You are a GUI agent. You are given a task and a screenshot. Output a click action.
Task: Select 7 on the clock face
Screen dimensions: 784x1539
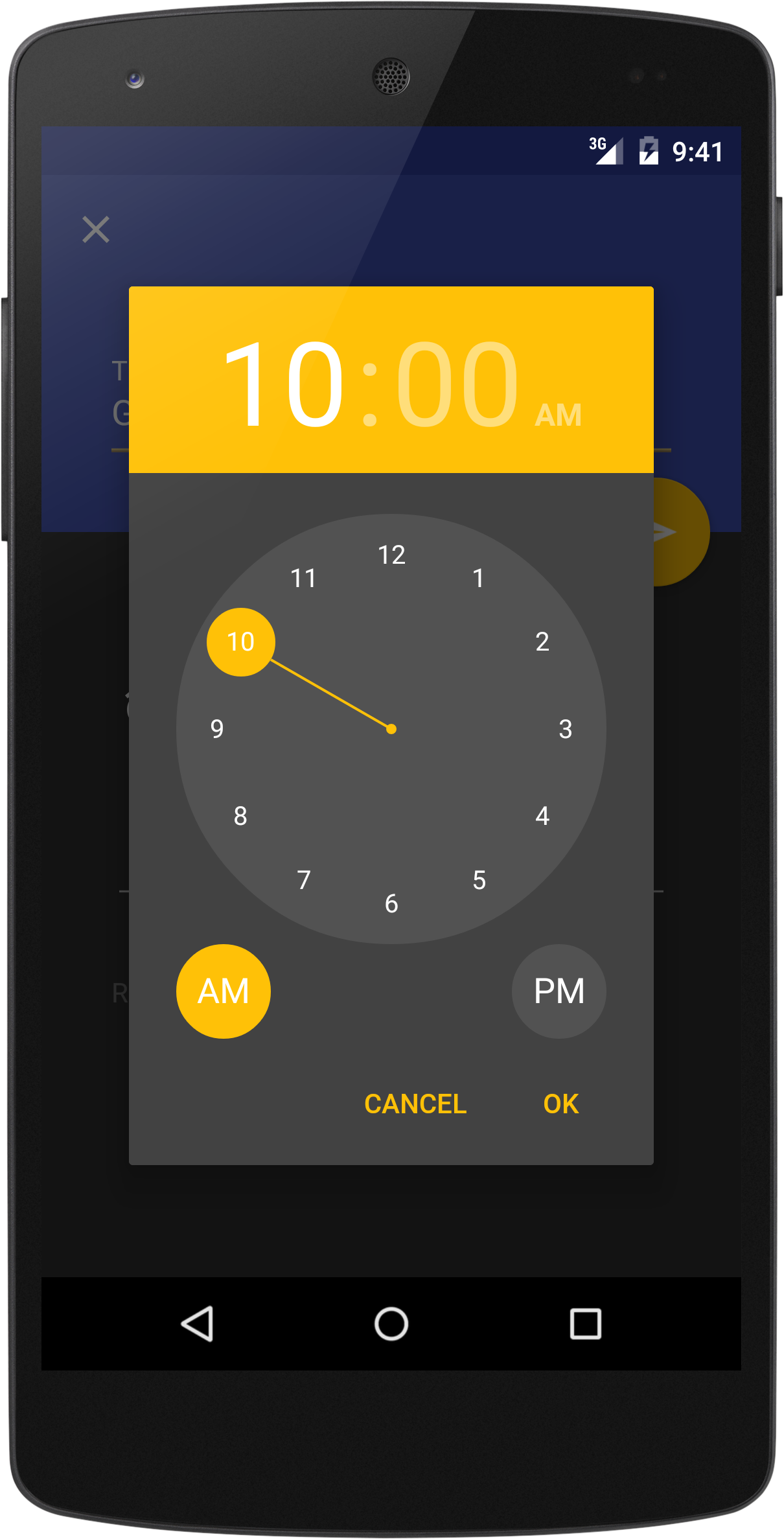pos(304,880)
